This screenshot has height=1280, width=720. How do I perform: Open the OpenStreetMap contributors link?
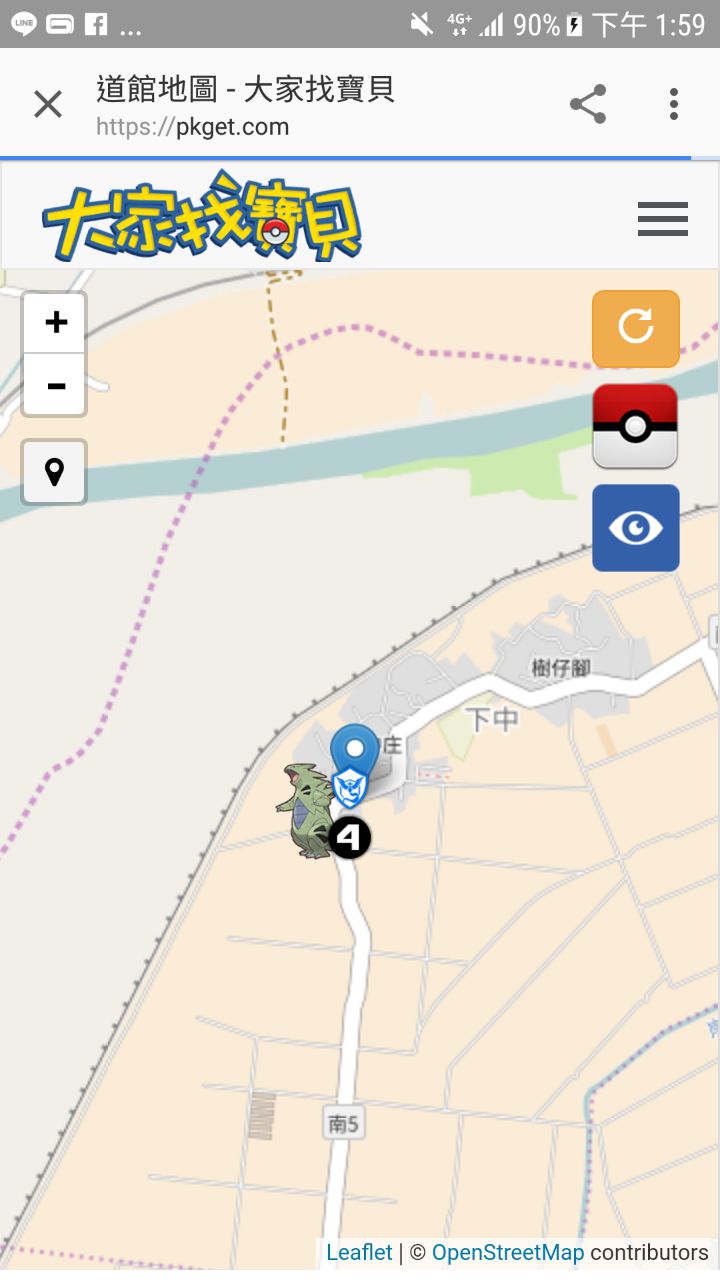(x=508, y=1252)
